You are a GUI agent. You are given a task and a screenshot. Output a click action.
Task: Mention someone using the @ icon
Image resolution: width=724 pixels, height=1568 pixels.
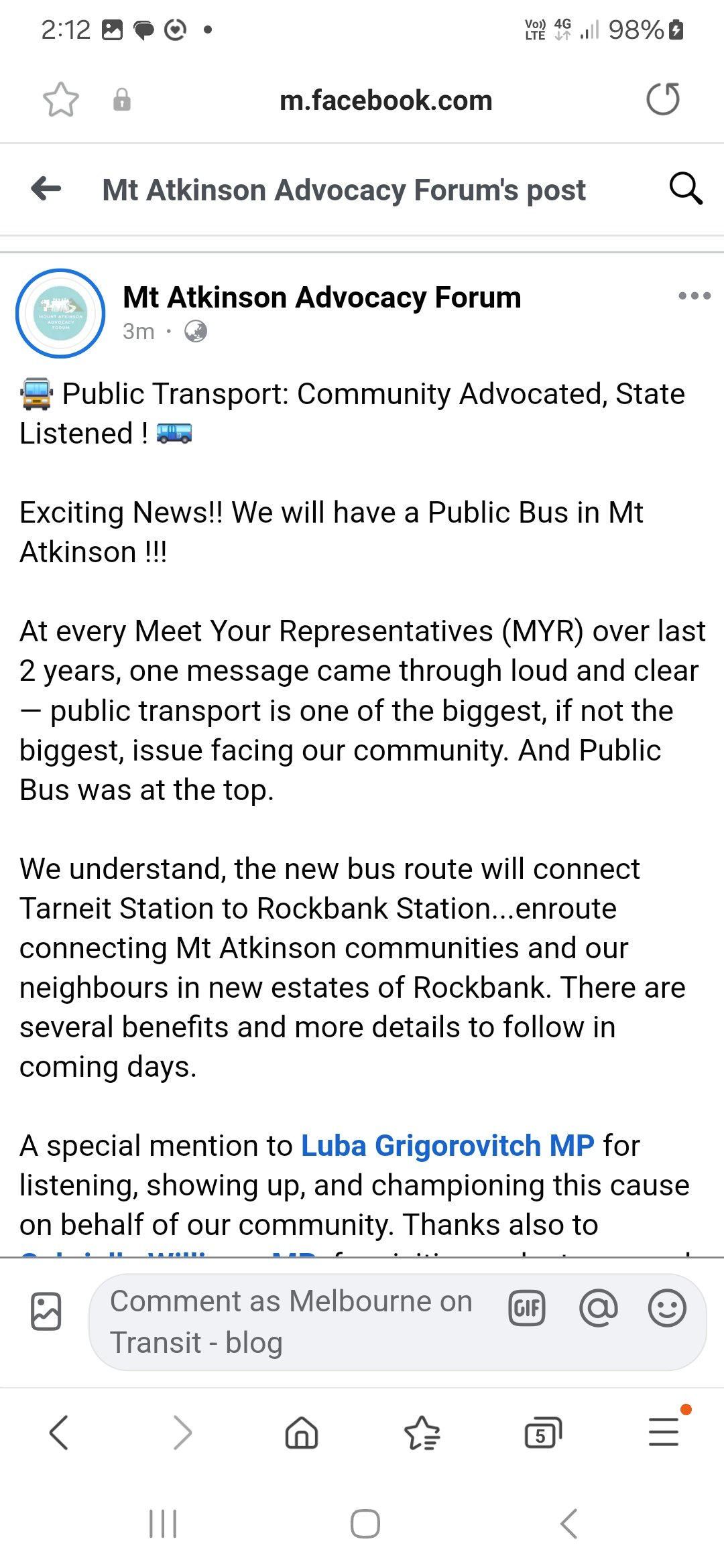(598, 1308)
